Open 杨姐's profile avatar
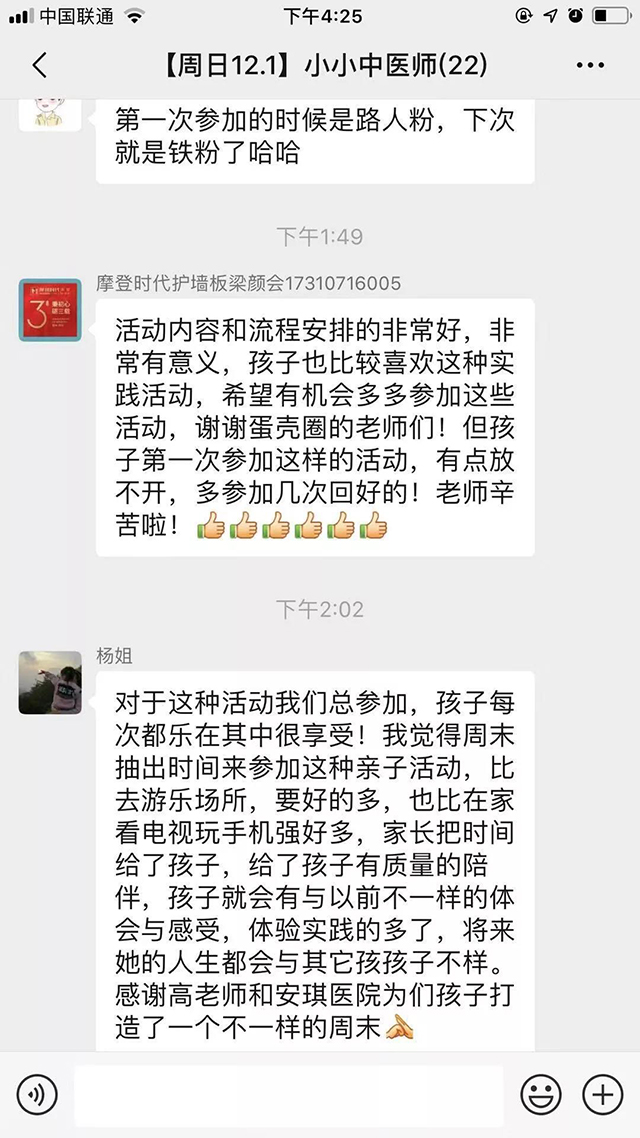Viewport: 640px width, 1138px height. coord(50,683)
